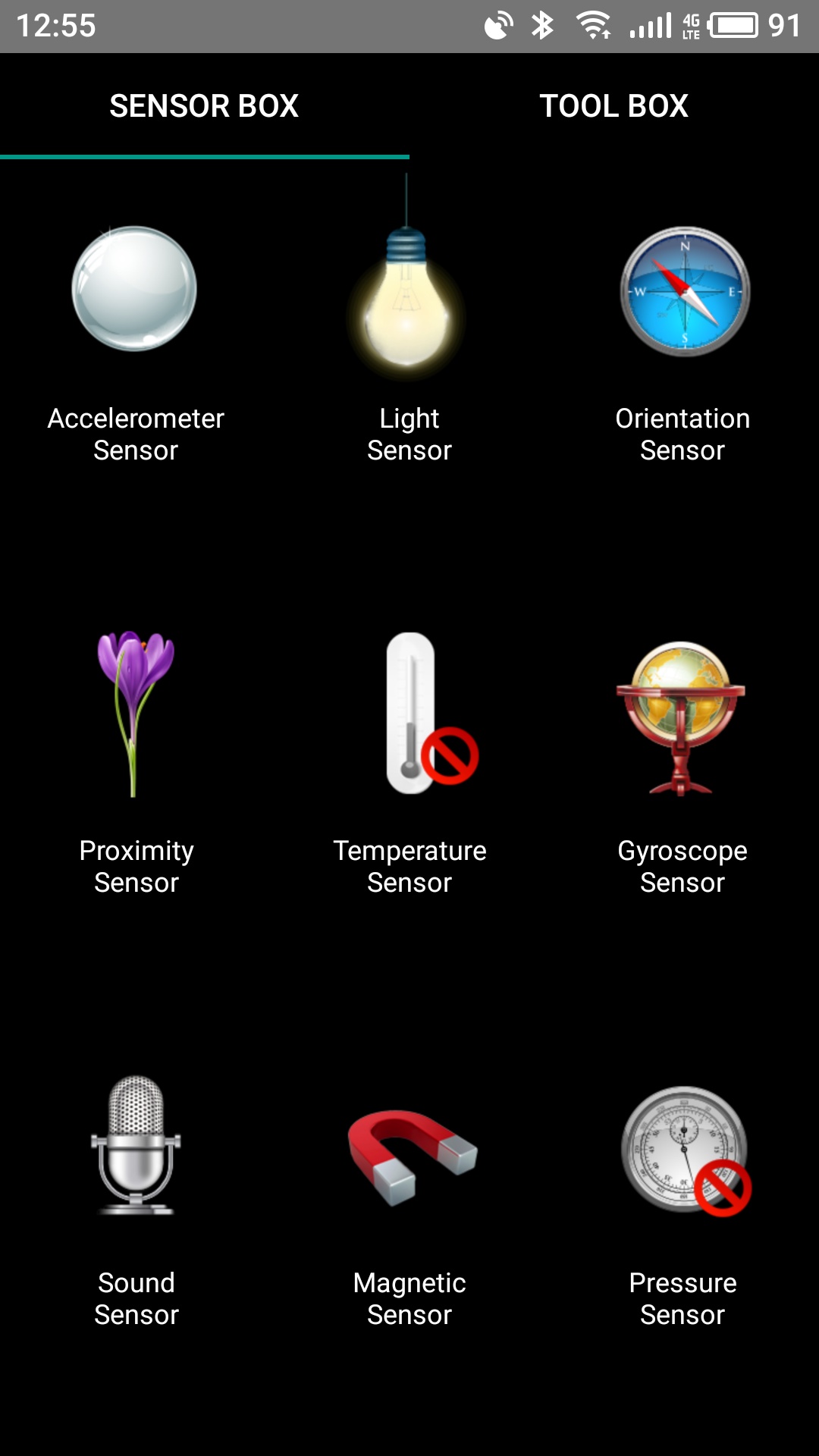Open the Sound Sensor microphone

pyautogui.click(x=136, y=1145)
